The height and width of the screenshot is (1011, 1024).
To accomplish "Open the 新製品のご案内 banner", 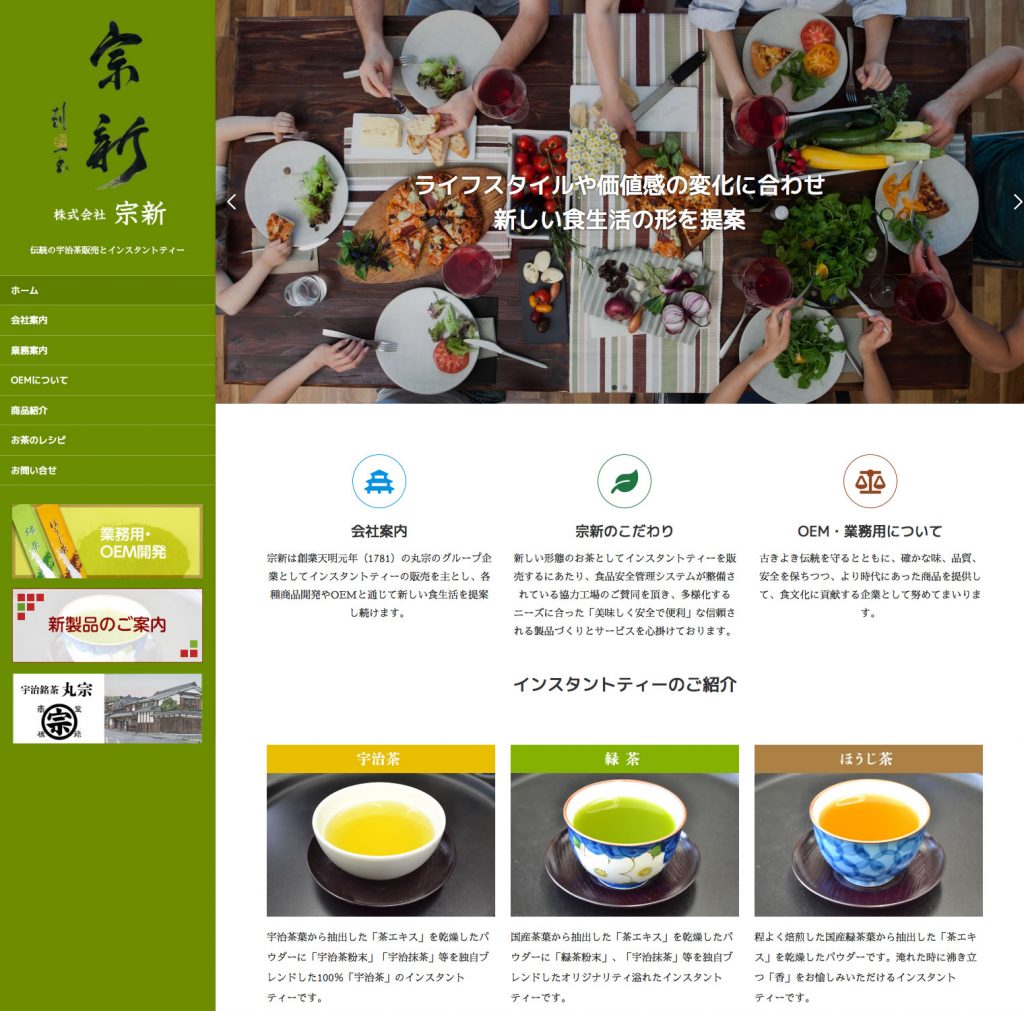I will point(107,625).
